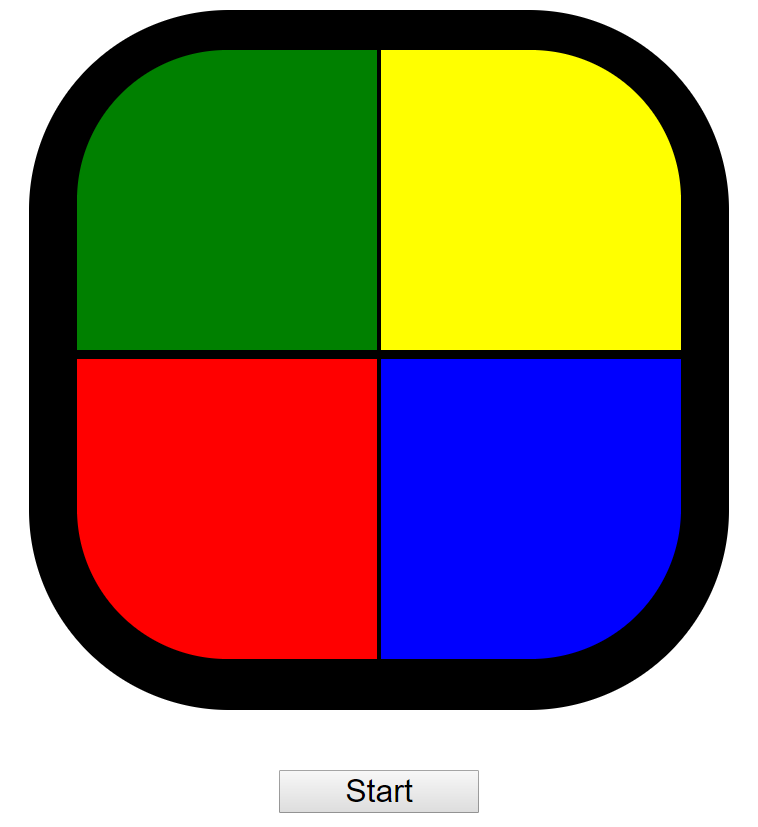
Task: Tap the green game pad
Action: [228, 200]
